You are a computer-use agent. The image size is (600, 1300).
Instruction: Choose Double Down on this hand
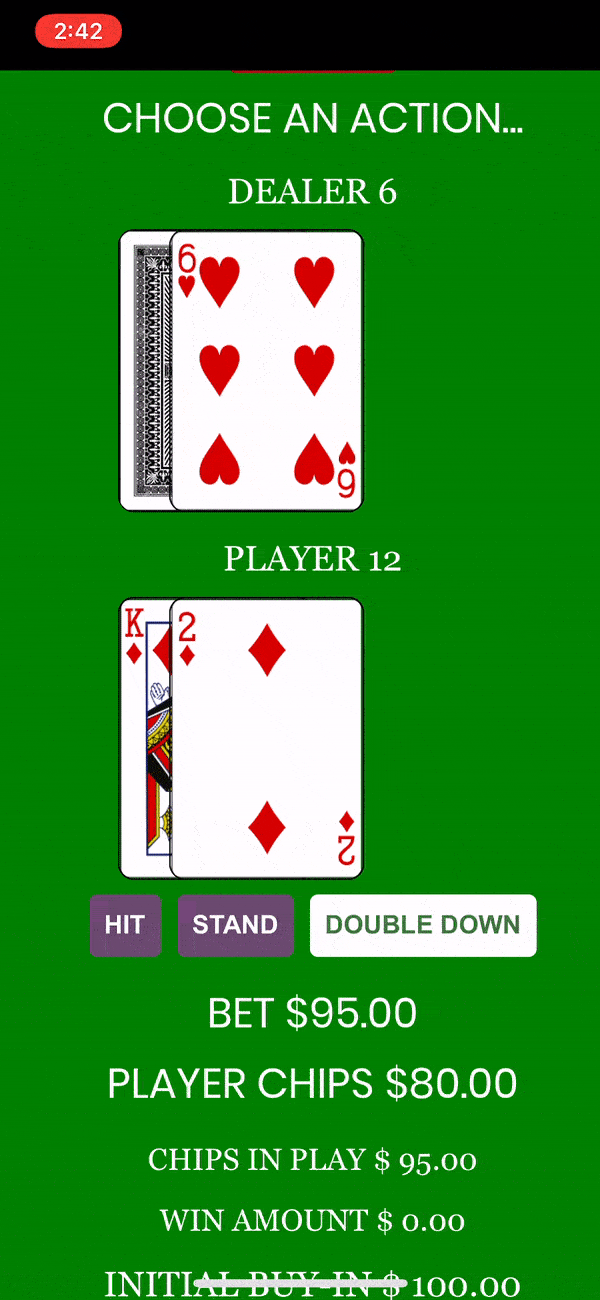tap(423, 925)
